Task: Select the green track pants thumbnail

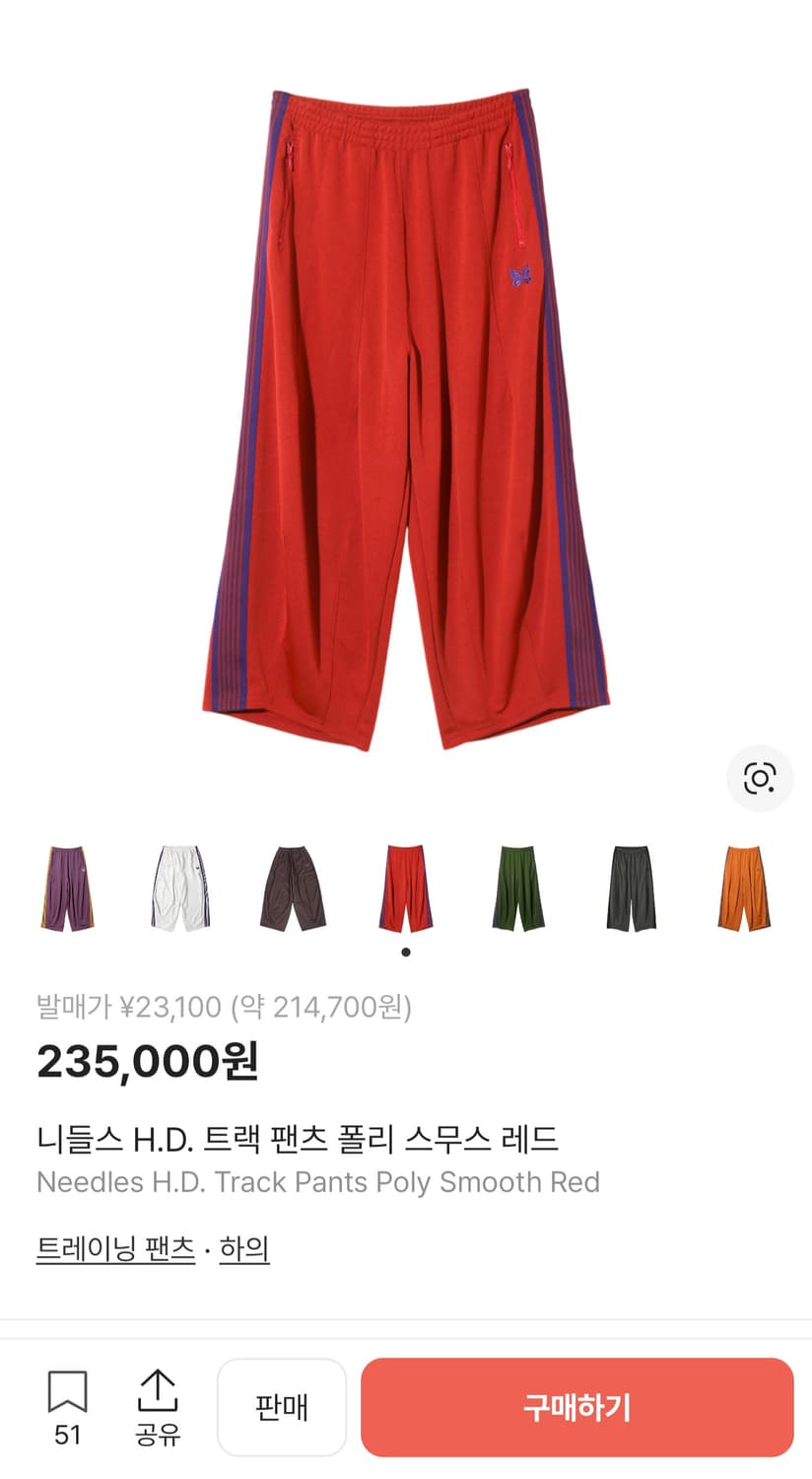Action: (518, 887)
